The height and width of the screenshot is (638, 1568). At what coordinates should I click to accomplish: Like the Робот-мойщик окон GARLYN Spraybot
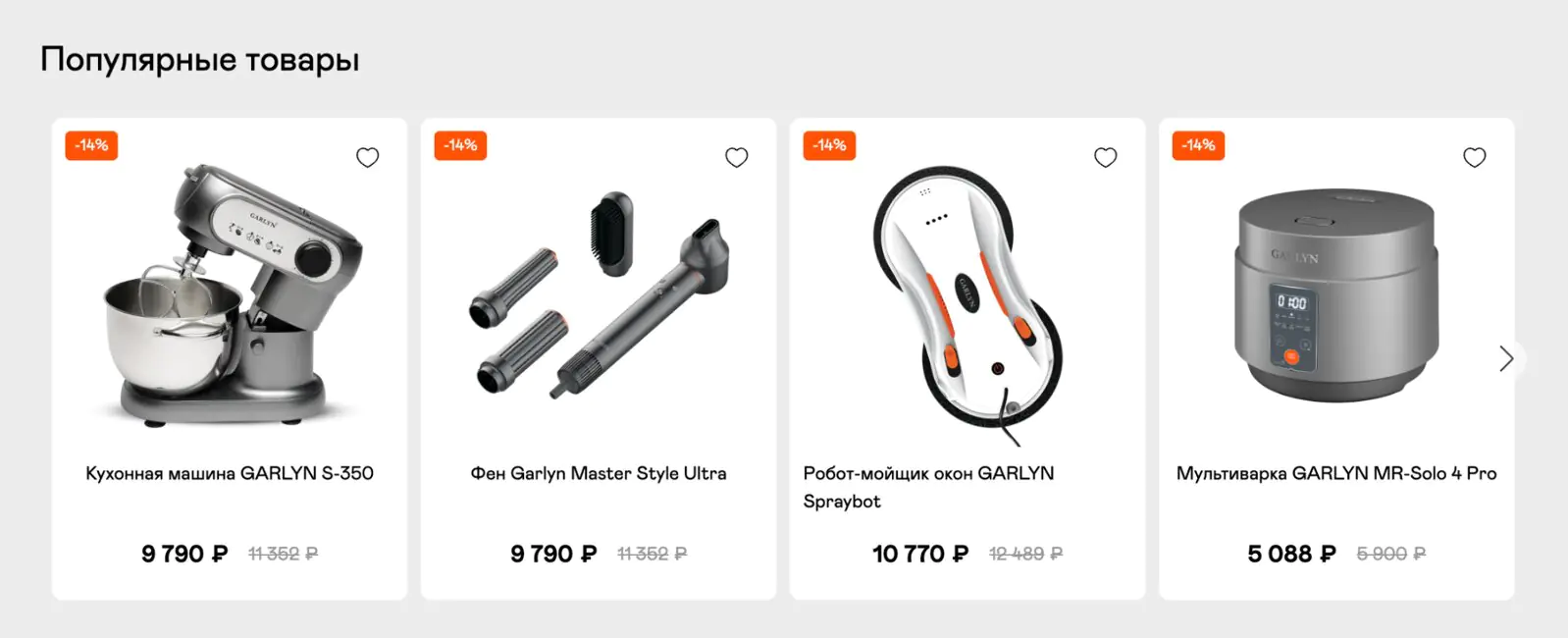1105,157
